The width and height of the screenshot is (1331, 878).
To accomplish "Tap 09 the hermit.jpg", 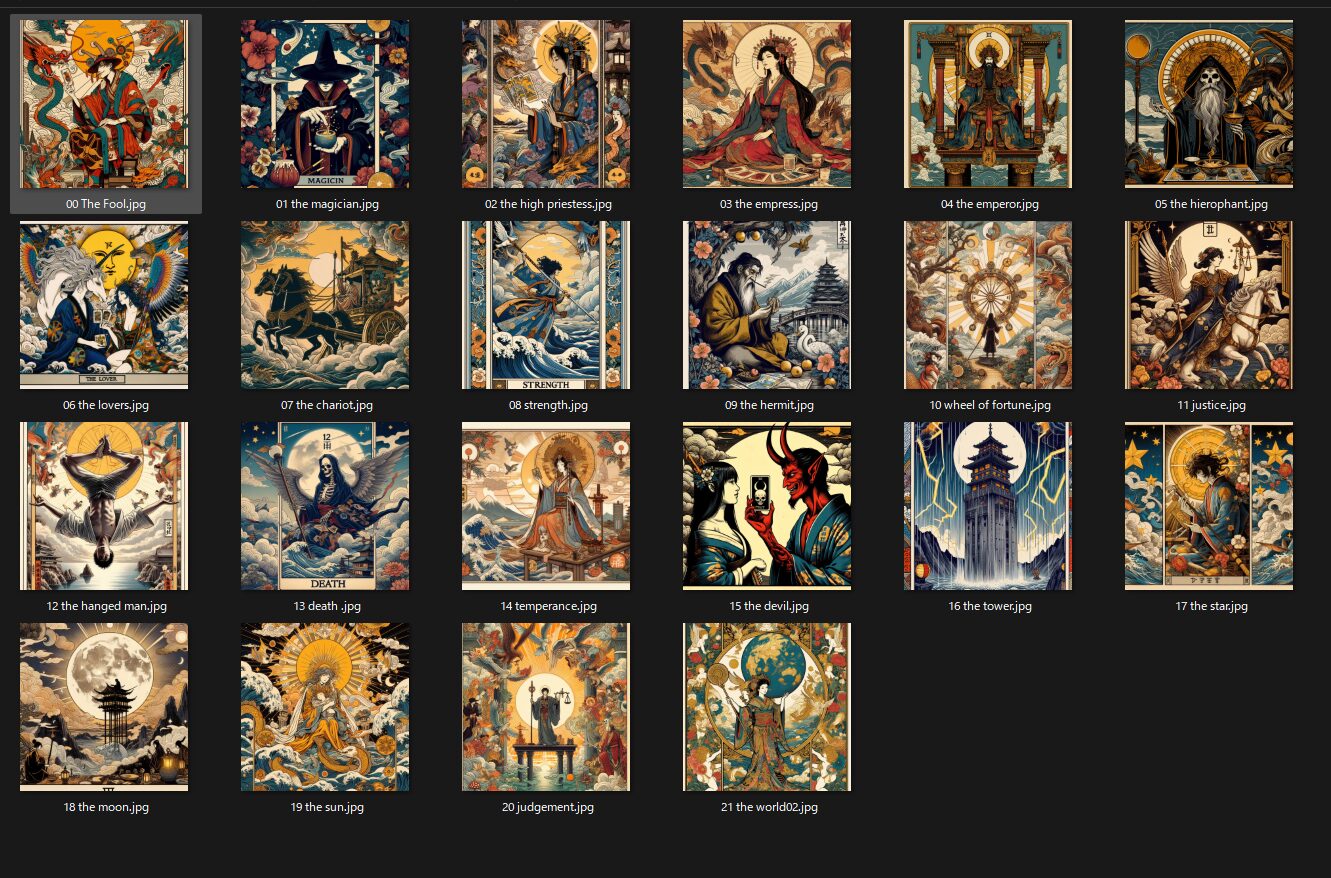I will pos(767,305).
